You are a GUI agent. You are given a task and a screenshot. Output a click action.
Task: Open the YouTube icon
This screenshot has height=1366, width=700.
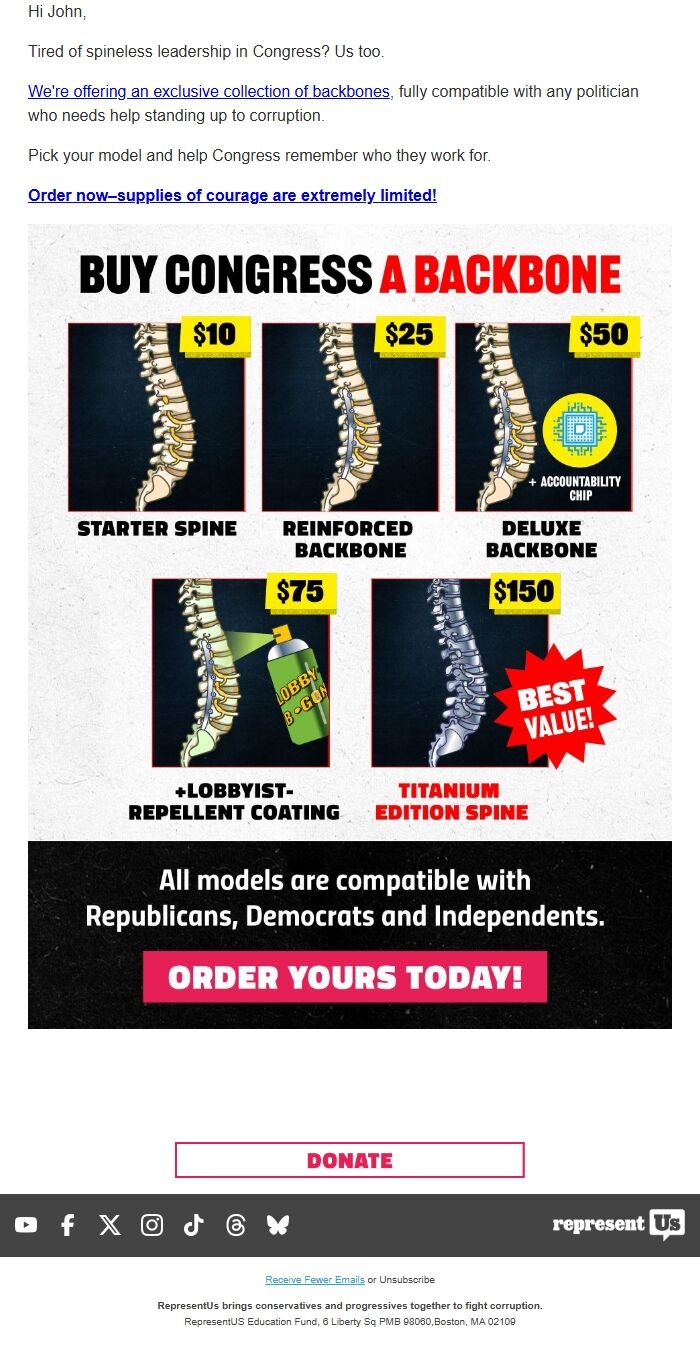[26, 1225]
